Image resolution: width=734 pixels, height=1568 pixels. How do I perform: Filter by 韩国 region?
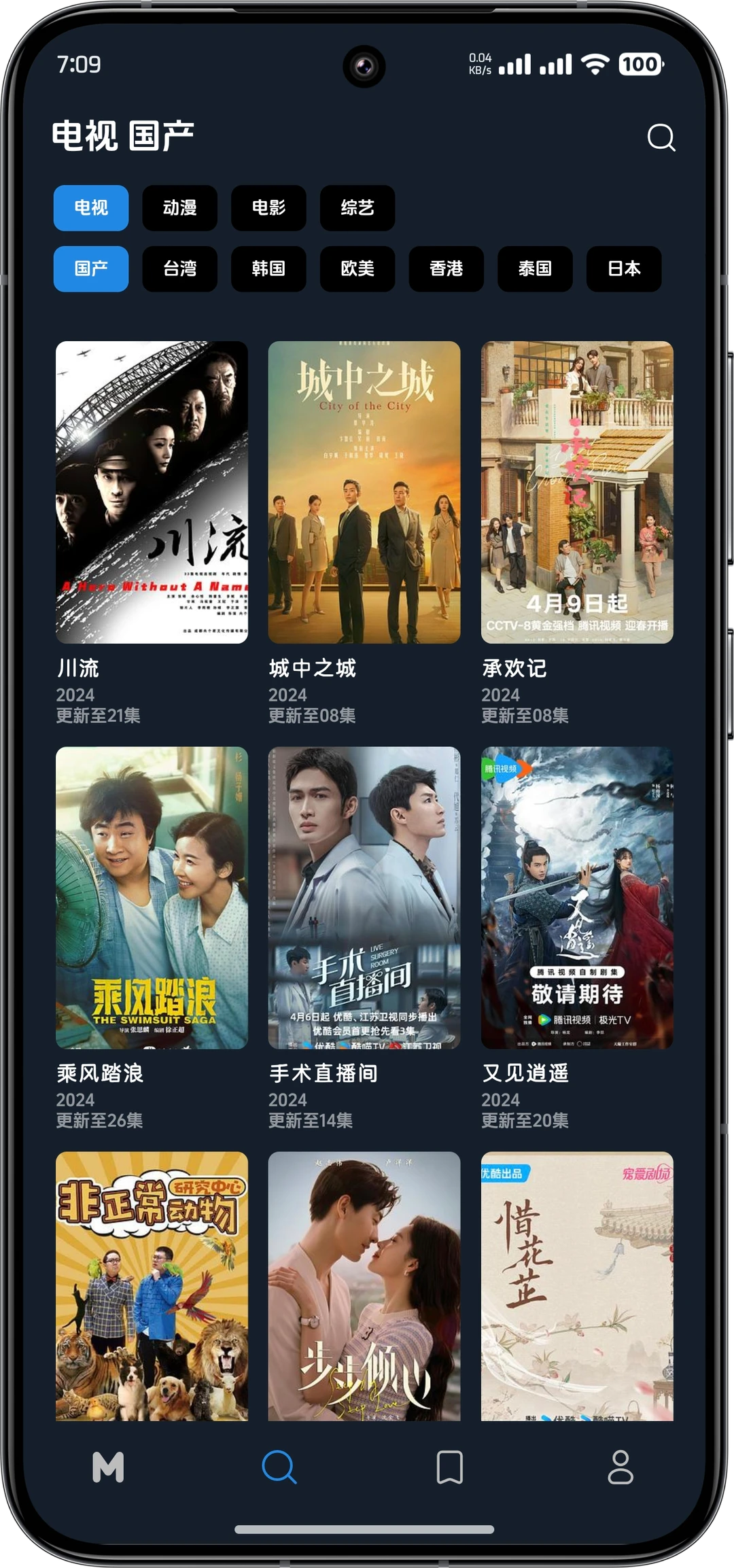pyautogui.click(x=268, y=269)
